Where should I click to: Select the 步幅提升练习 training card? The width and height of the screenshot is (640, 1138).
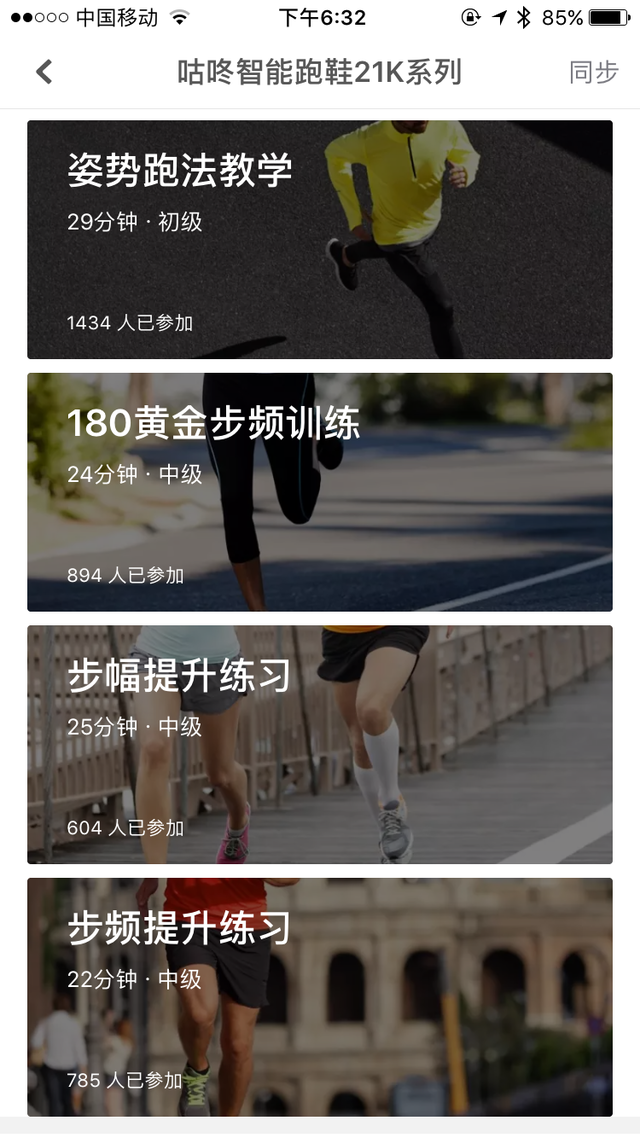point(319,745)
